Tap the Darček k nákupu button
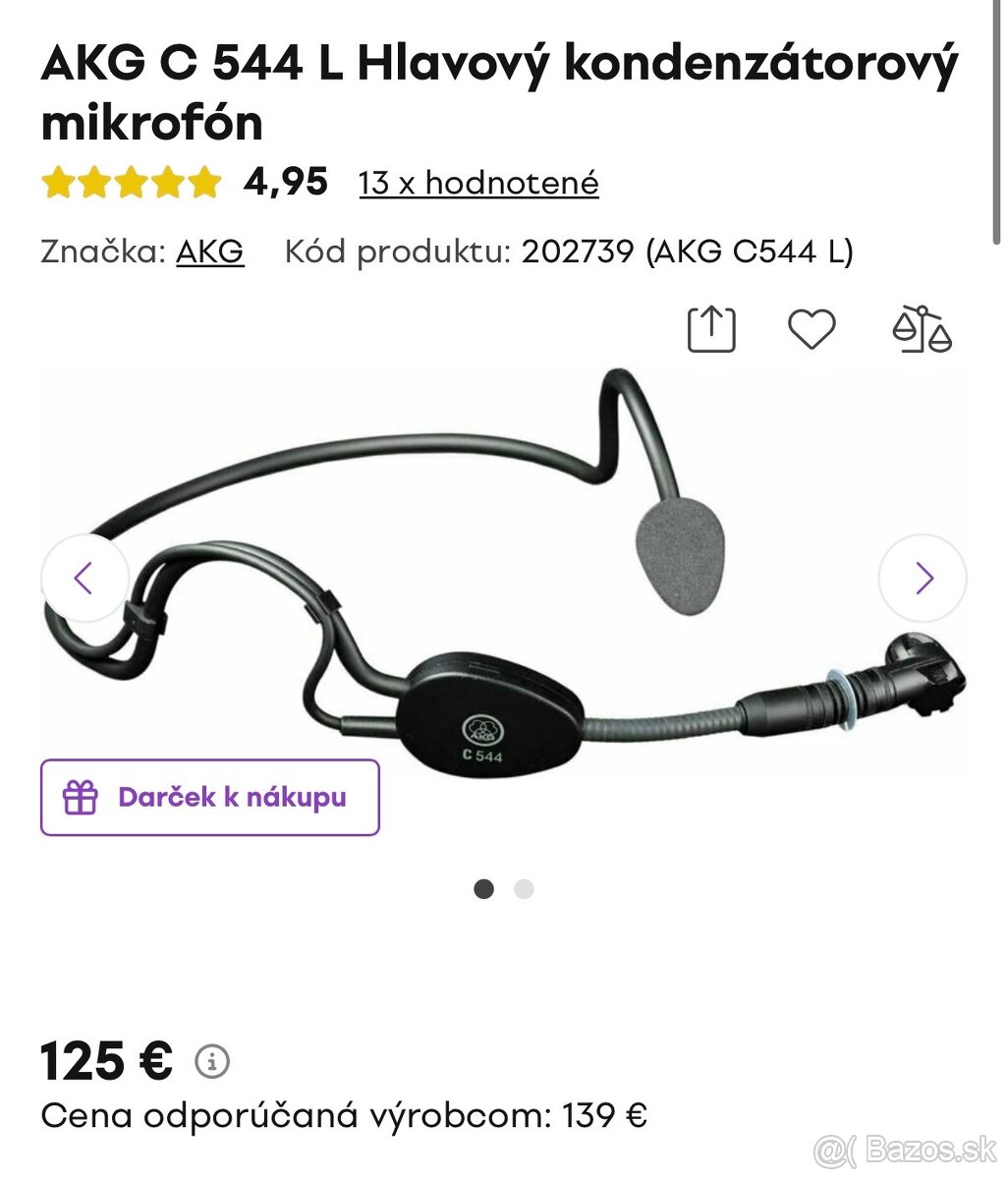1008x1179 pixels. [209, 797]
